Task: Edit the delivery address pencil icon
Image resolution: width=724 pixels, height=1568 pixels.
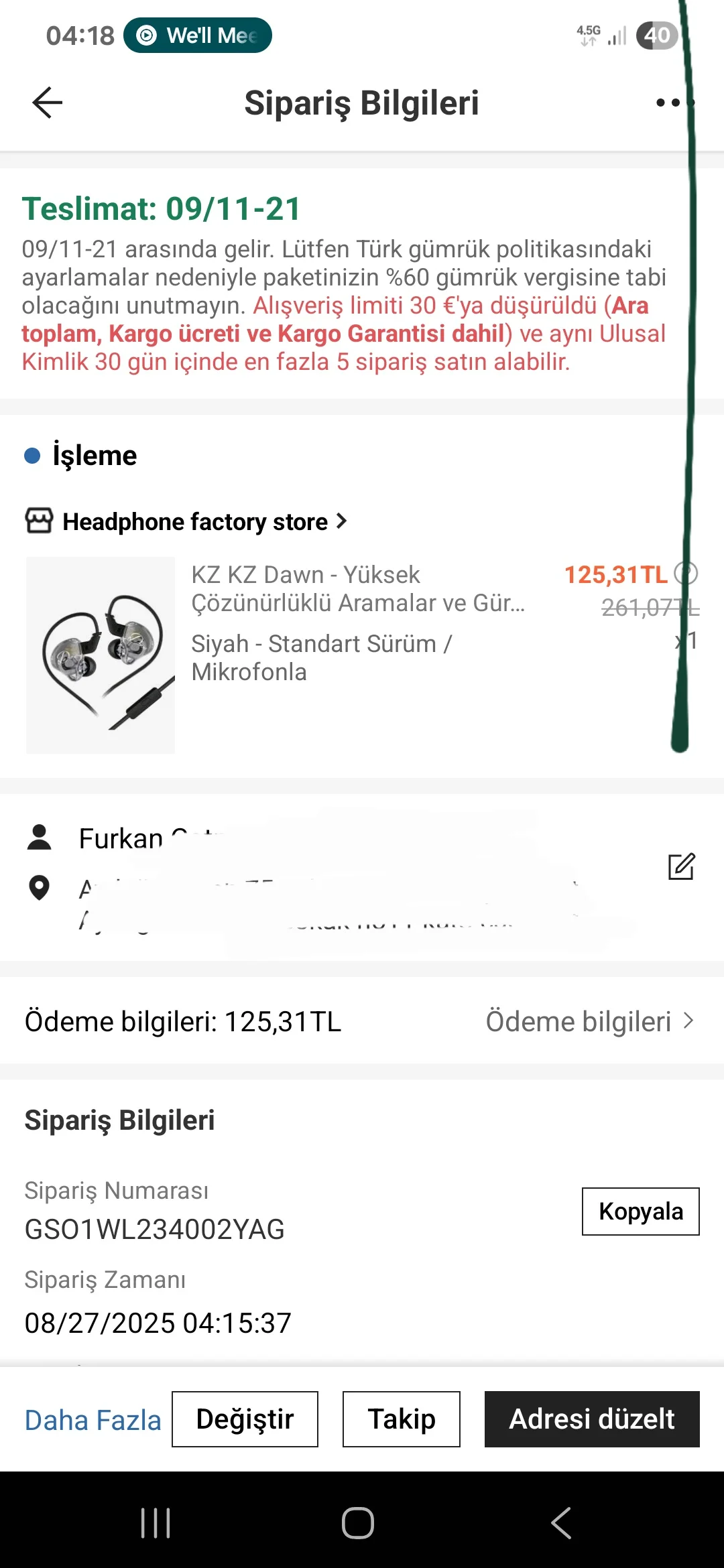Action: click(x=681, y=866)
